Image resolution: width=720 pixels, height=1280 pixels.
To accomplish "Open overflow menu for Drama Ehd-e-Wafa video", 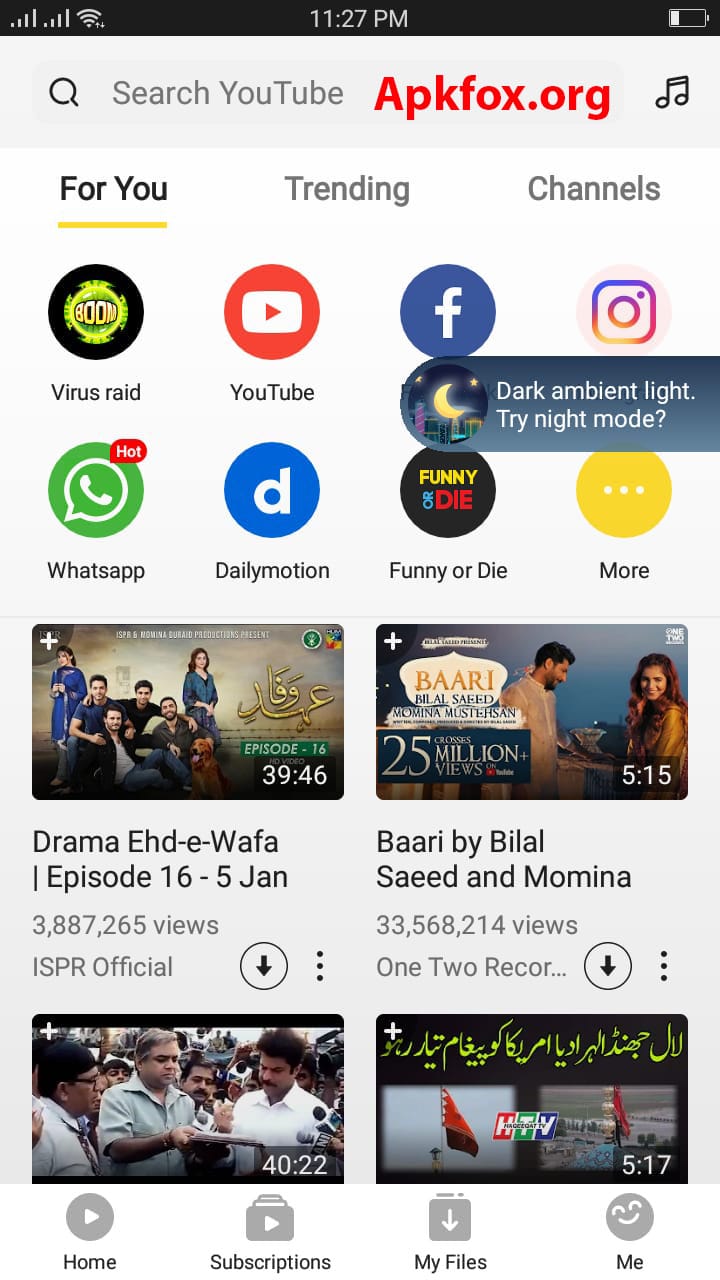I will pyautogui.click(x=320, y=966).
